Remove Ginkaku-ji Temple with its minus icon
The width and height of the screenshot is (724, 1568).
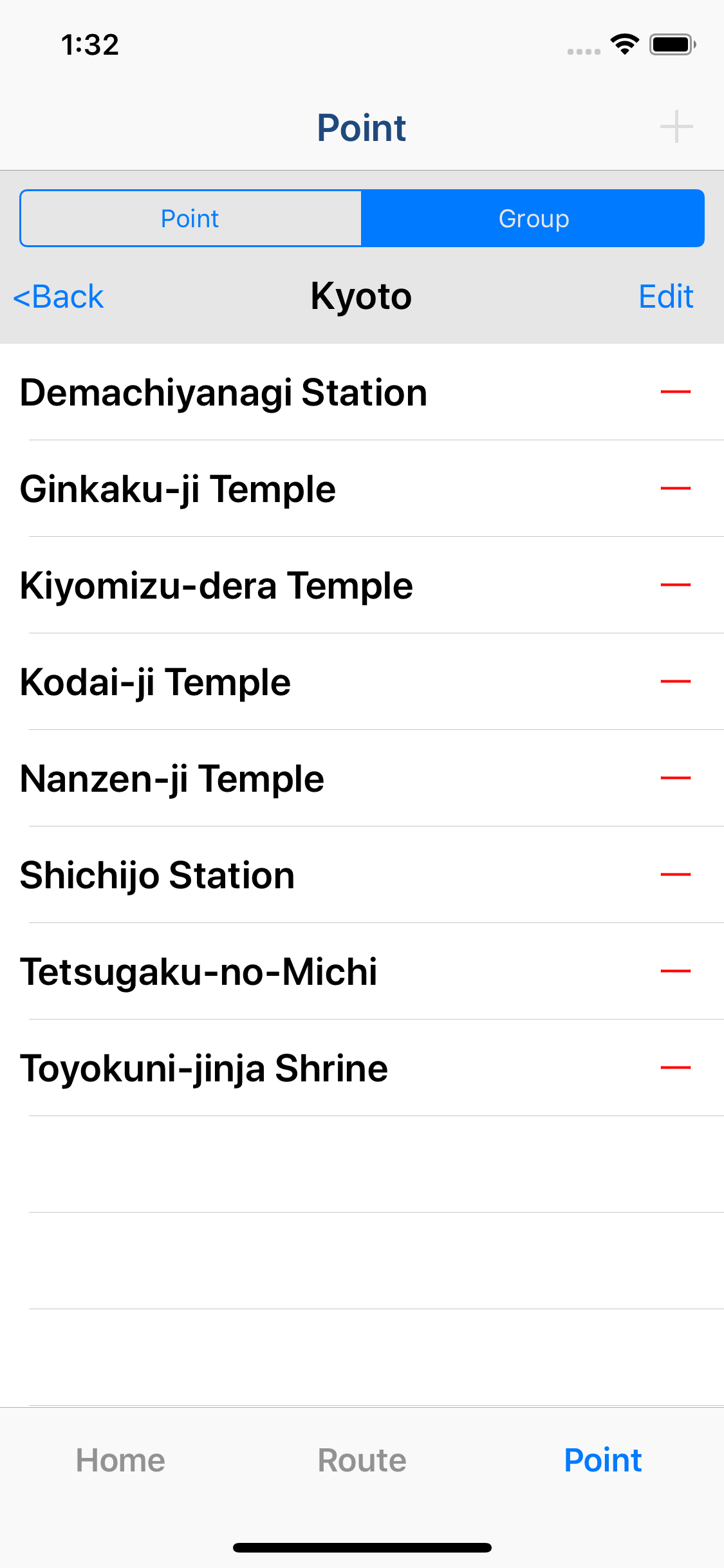point(675,489)
